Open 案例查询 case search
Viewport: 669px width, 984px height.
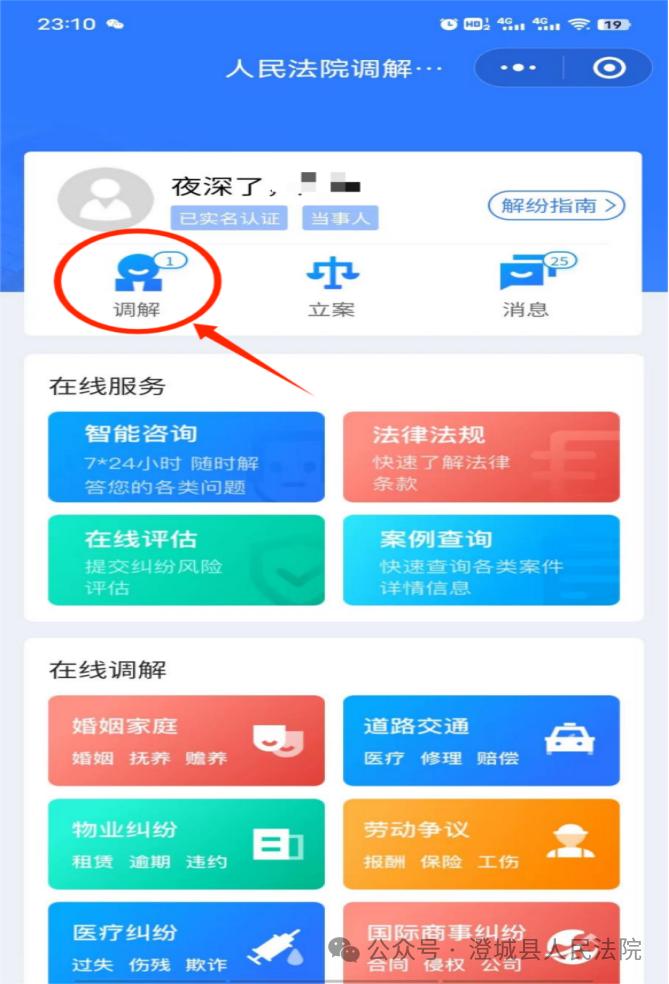(x=481, y=560)
